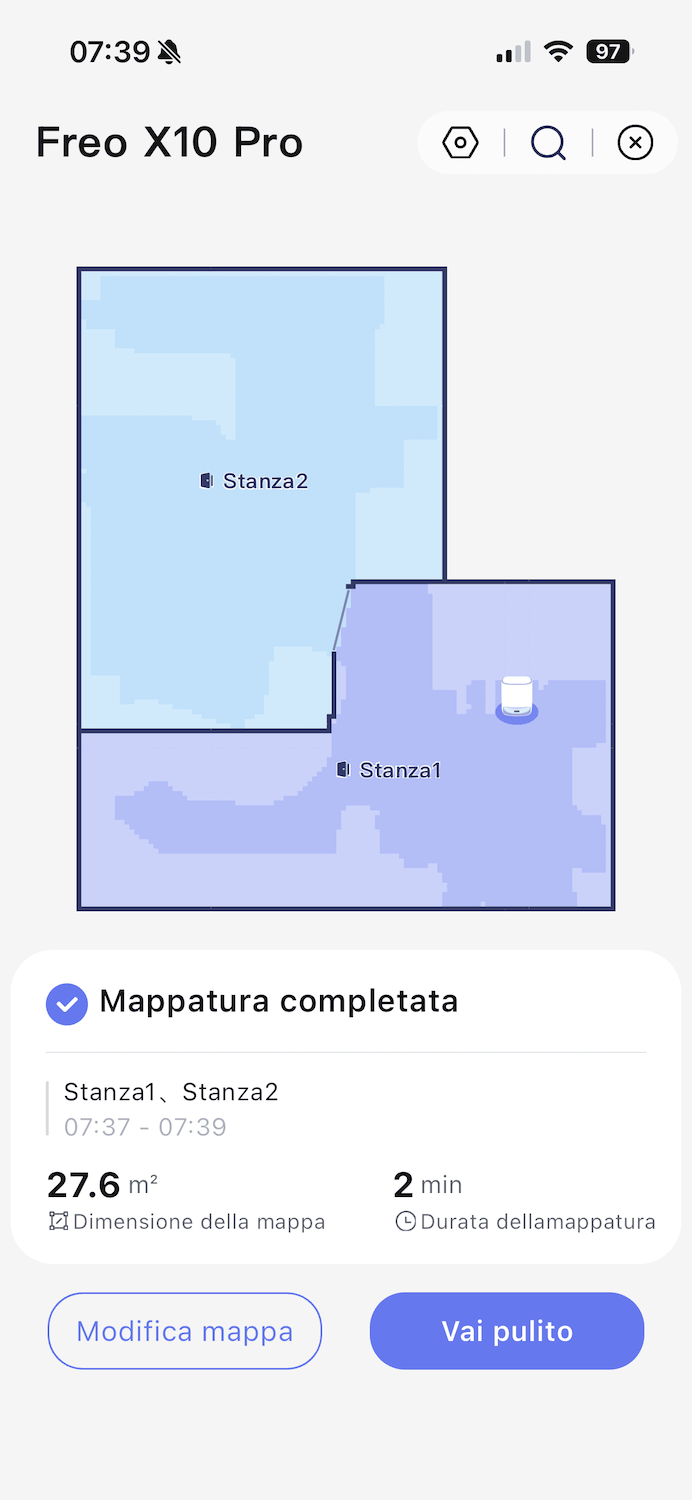This screenshot has height=1500, width=692.
Task: Close the mini program with X
Action: 635,143
